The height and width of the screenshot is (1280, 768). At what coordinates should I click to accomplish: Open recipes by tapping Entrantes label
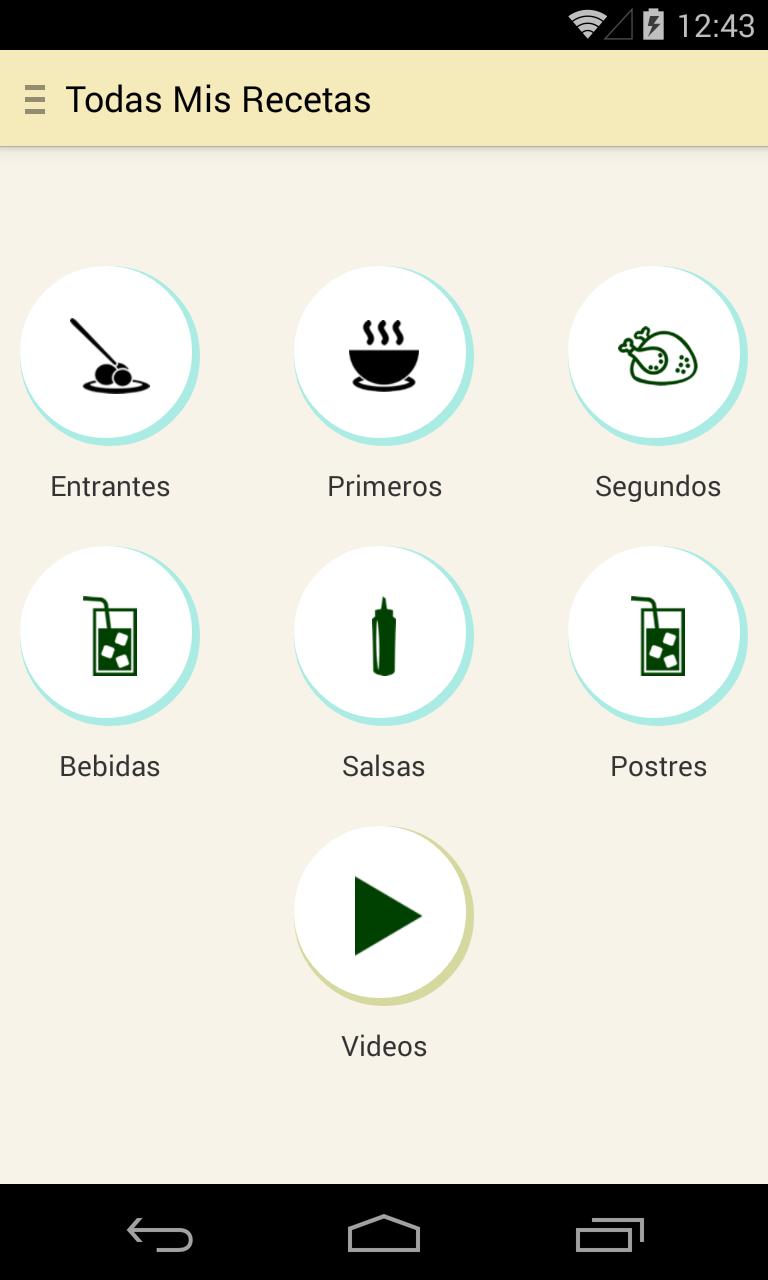point(110,486)
